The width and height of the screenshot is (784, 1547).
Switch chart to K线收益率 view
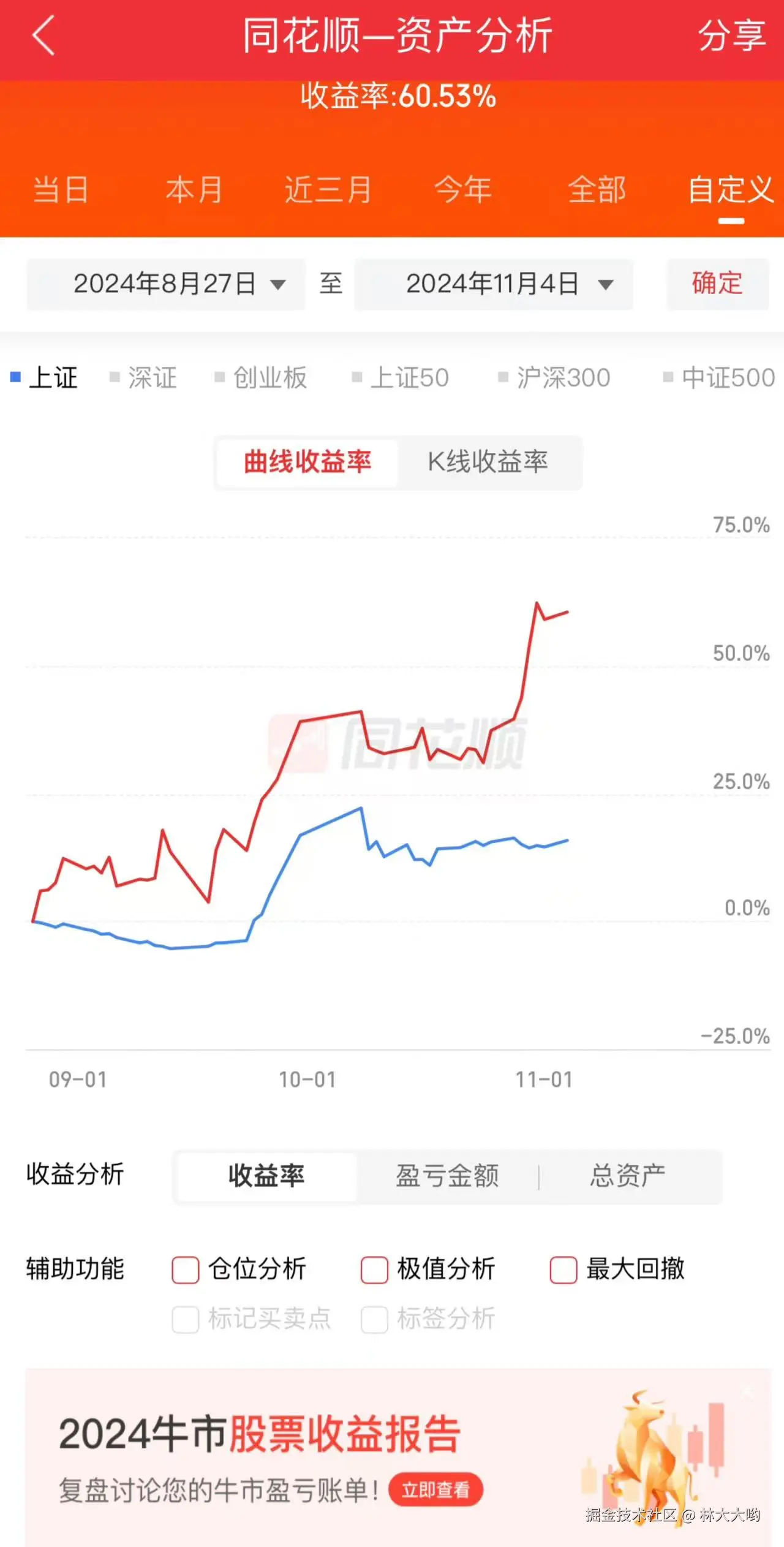pyautogui.click(x=489, y=463)
